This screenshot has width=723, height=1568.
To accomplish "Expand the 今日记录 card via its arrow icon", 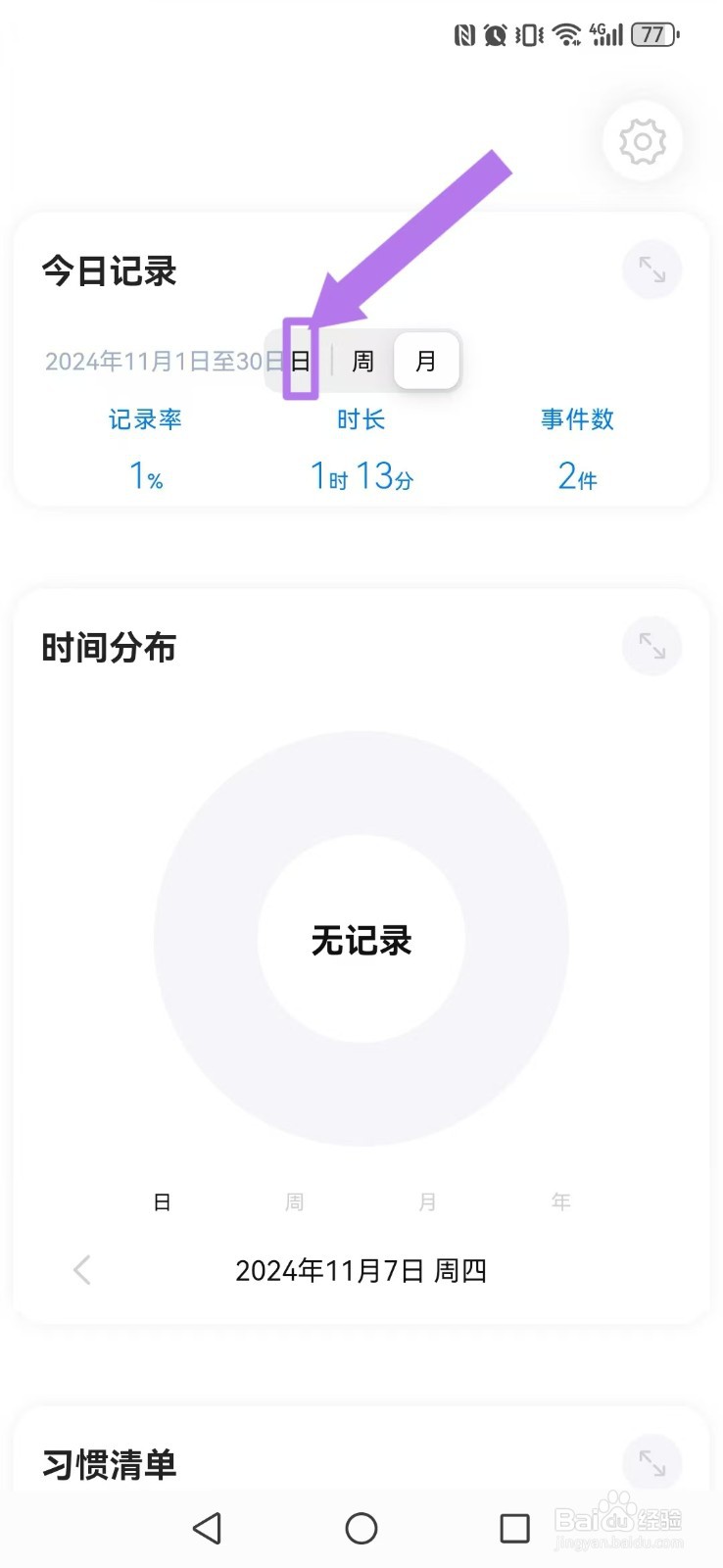I will [x=651, y=269].
